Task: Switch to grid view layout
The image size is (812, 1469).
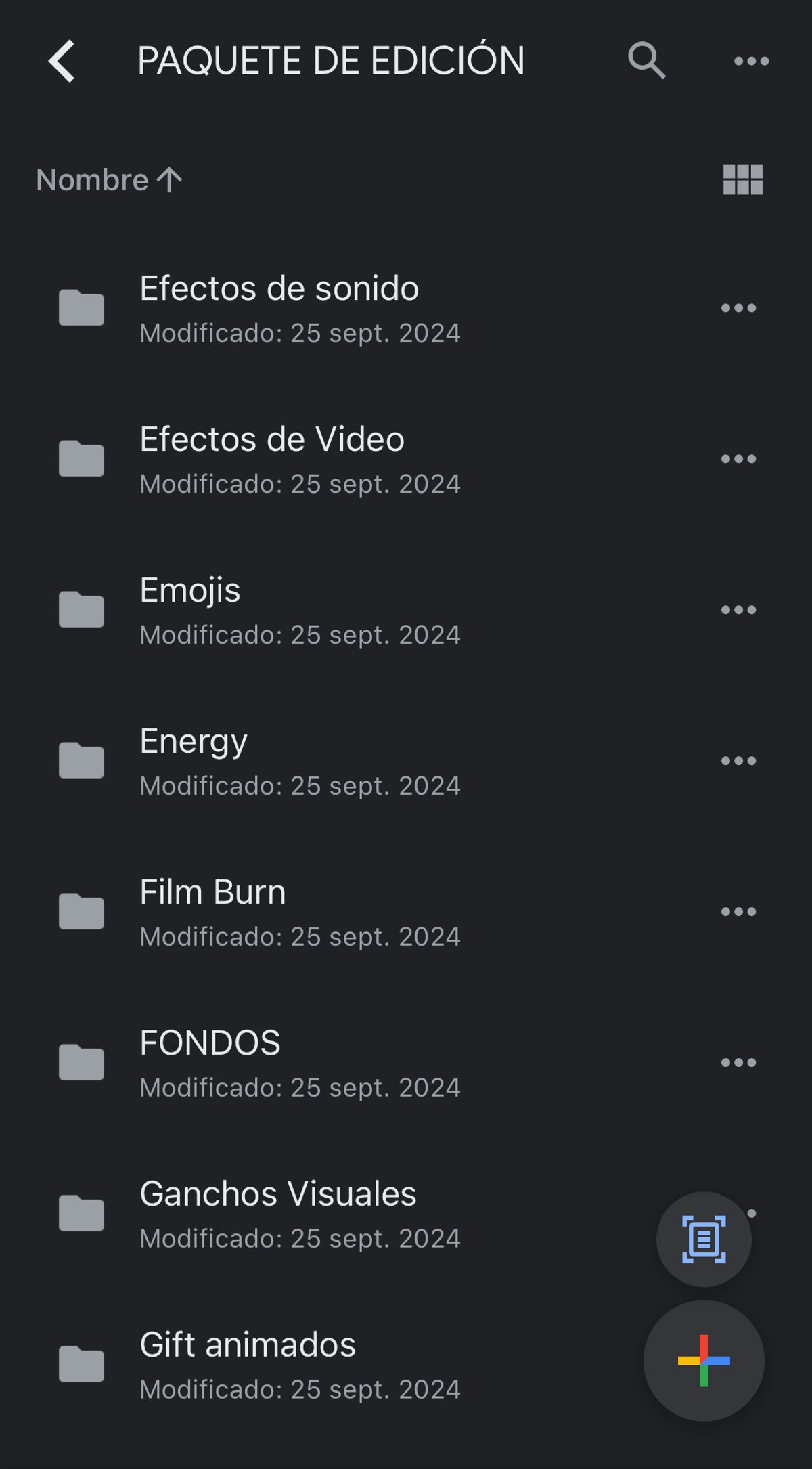Action: coord(742,179)
